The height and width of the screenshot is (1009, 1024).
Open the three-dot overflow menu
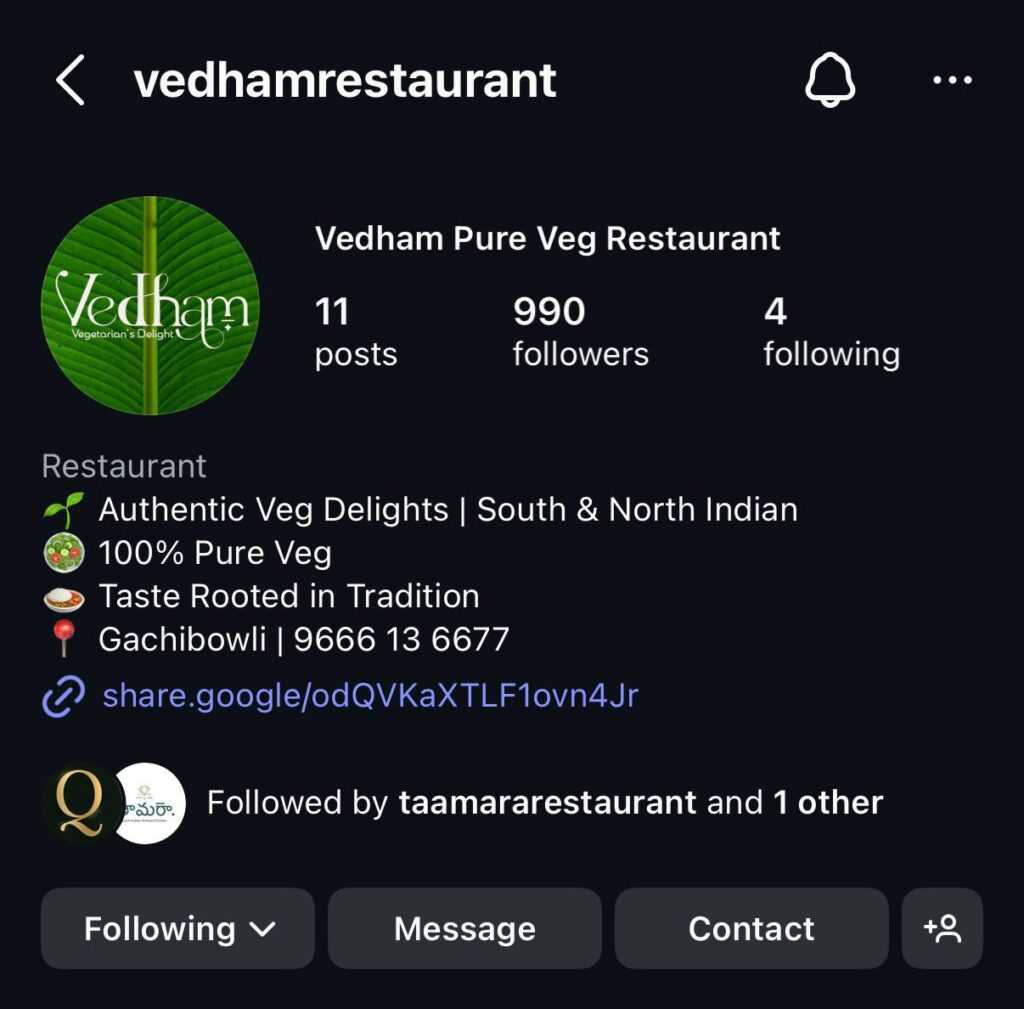tap(951, 81)
